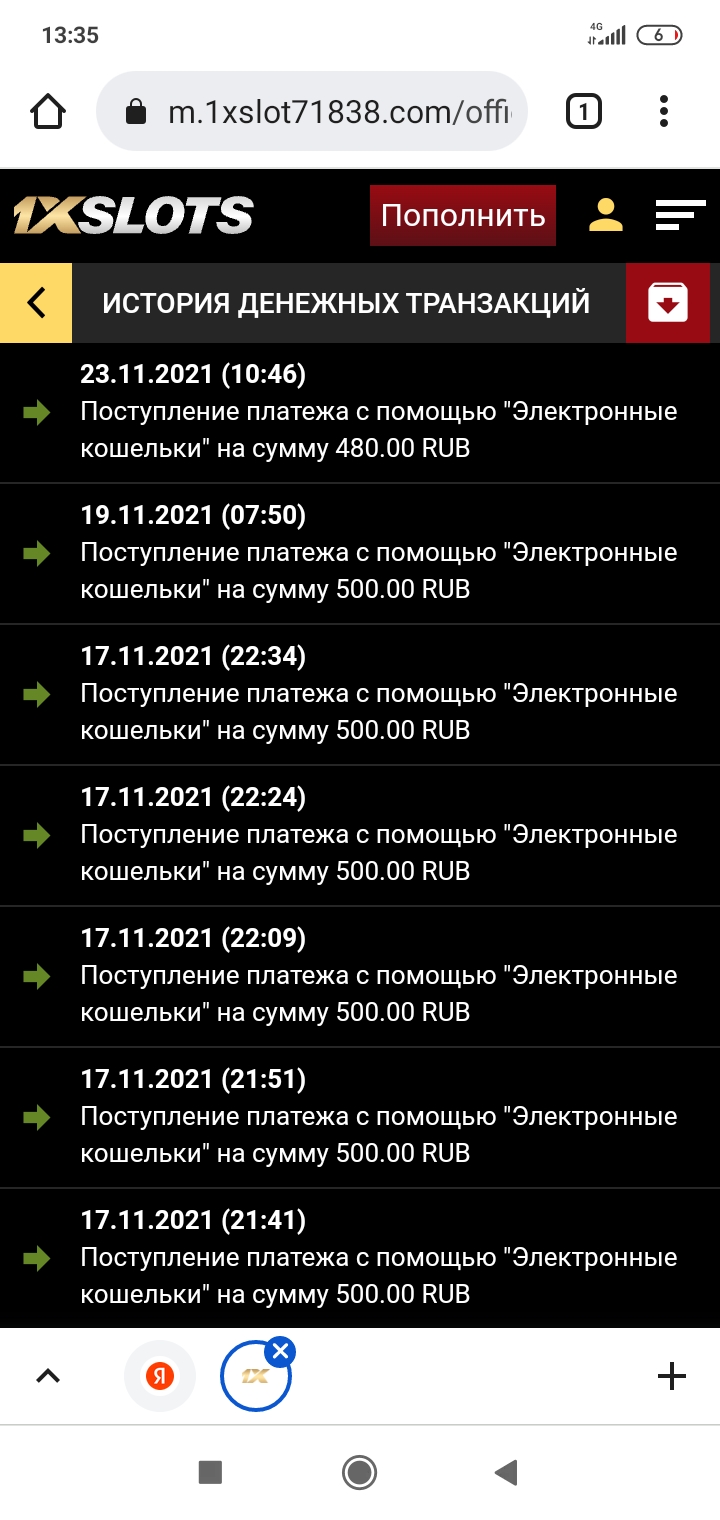This screenshot has height=1520, width=720.
Task: Expand the bottom tab bar panel
Action: click(x=48, y=1377)
